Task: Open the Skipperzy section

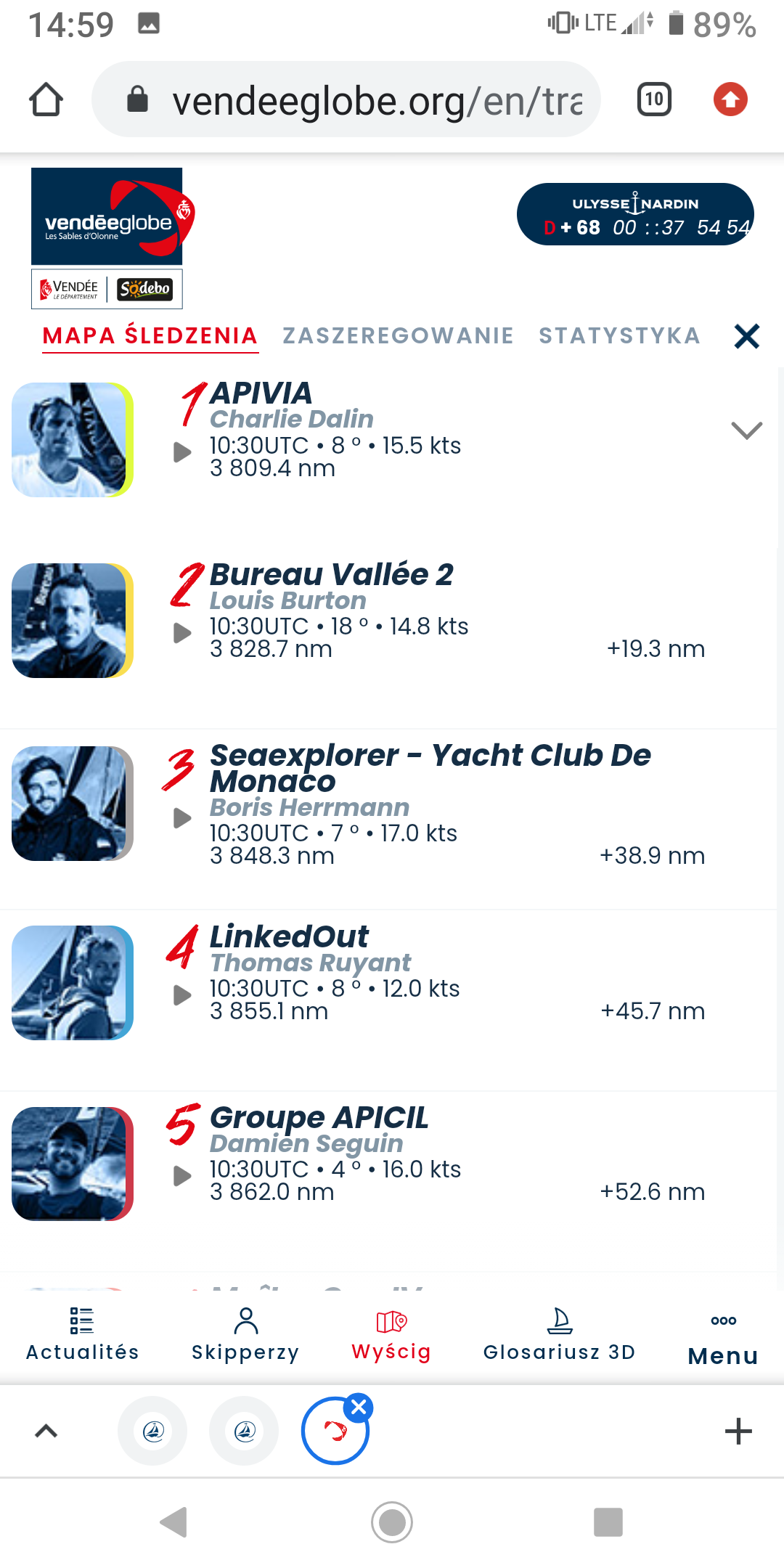Action: click(245, 1334)
